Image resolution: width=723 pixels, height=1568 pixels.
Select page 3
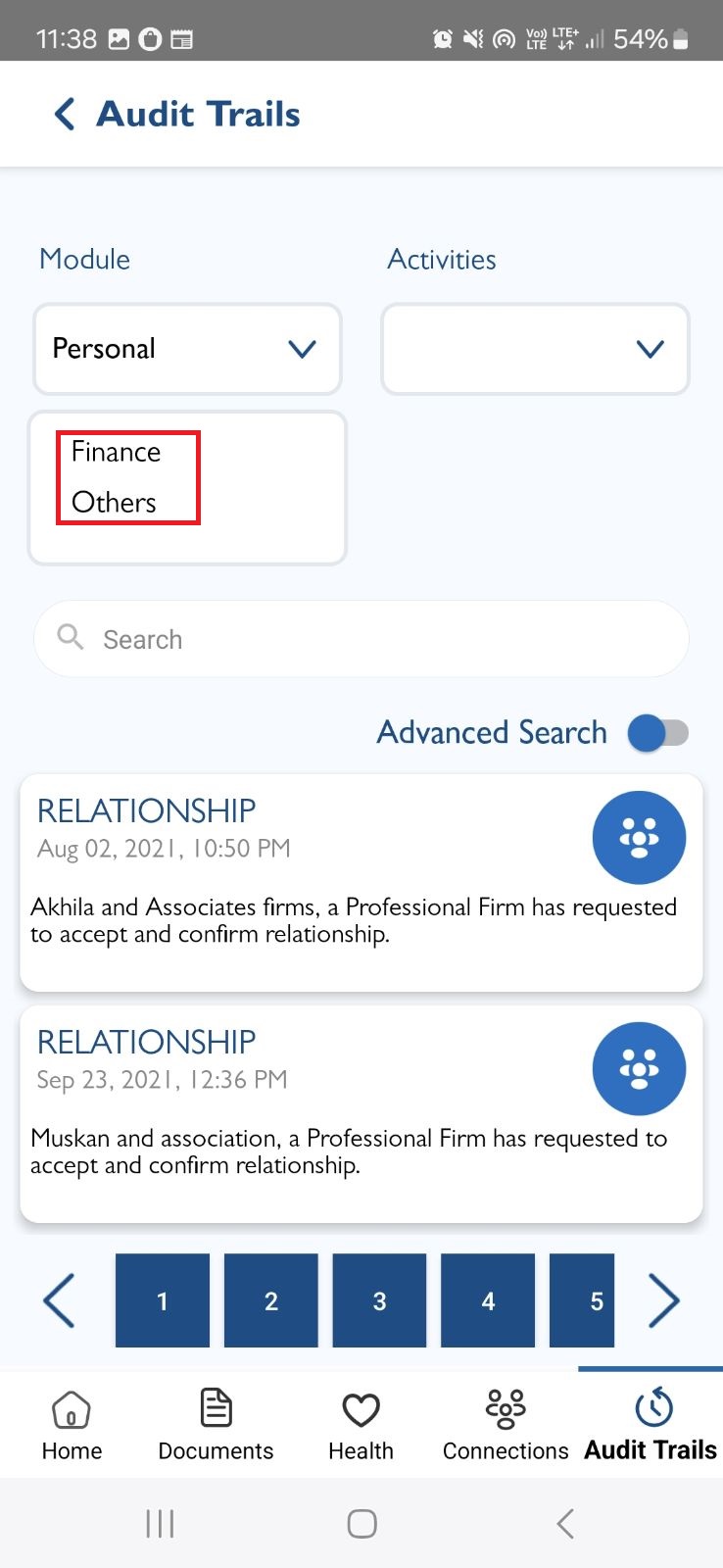click(x=379, y=1300)
